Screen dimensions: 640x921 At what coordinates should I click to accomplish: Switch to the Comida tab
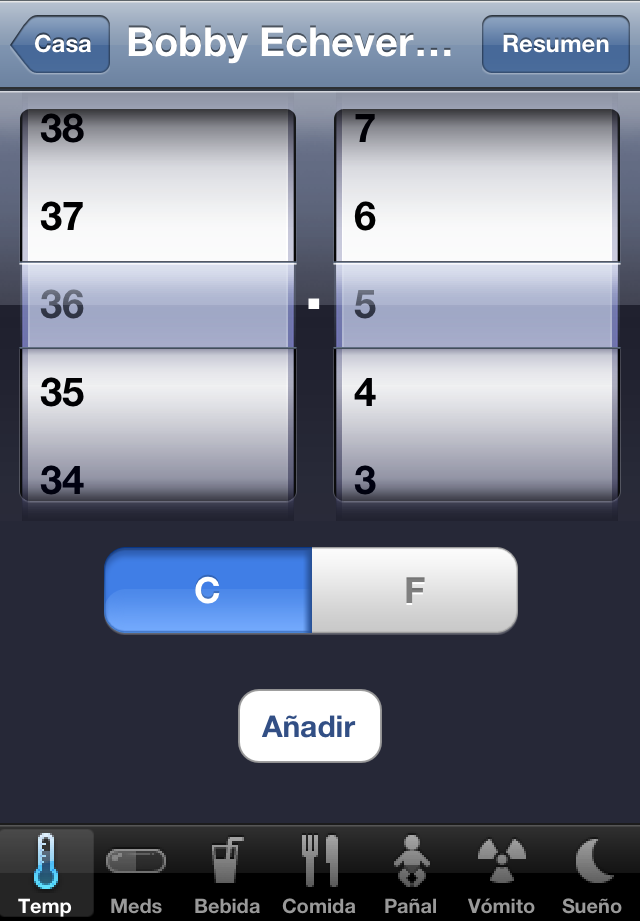pyautogui.click(x=319, y=874)
